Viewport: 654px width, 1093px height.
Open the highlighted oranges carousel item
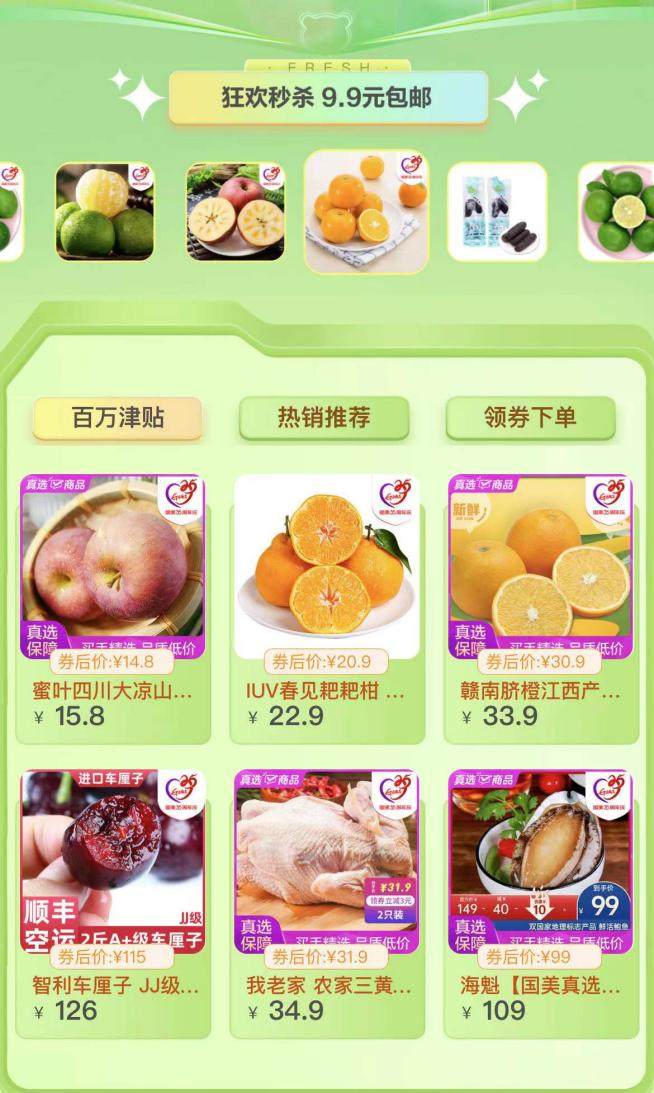coord(366,211)
